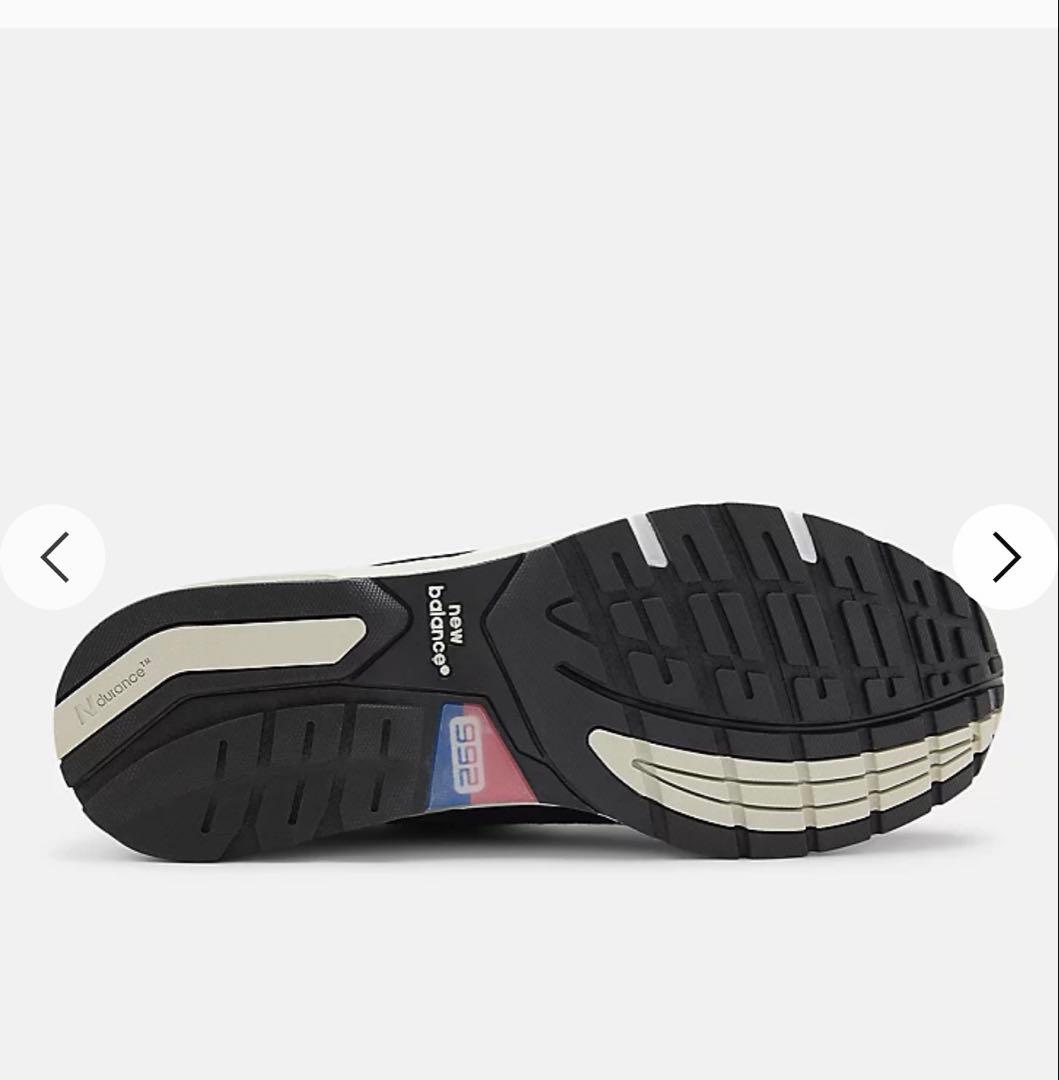Image resolution: width=1059 pixels, height=1080 pixels.
Task: Show the next product image
Action: 1005,557
